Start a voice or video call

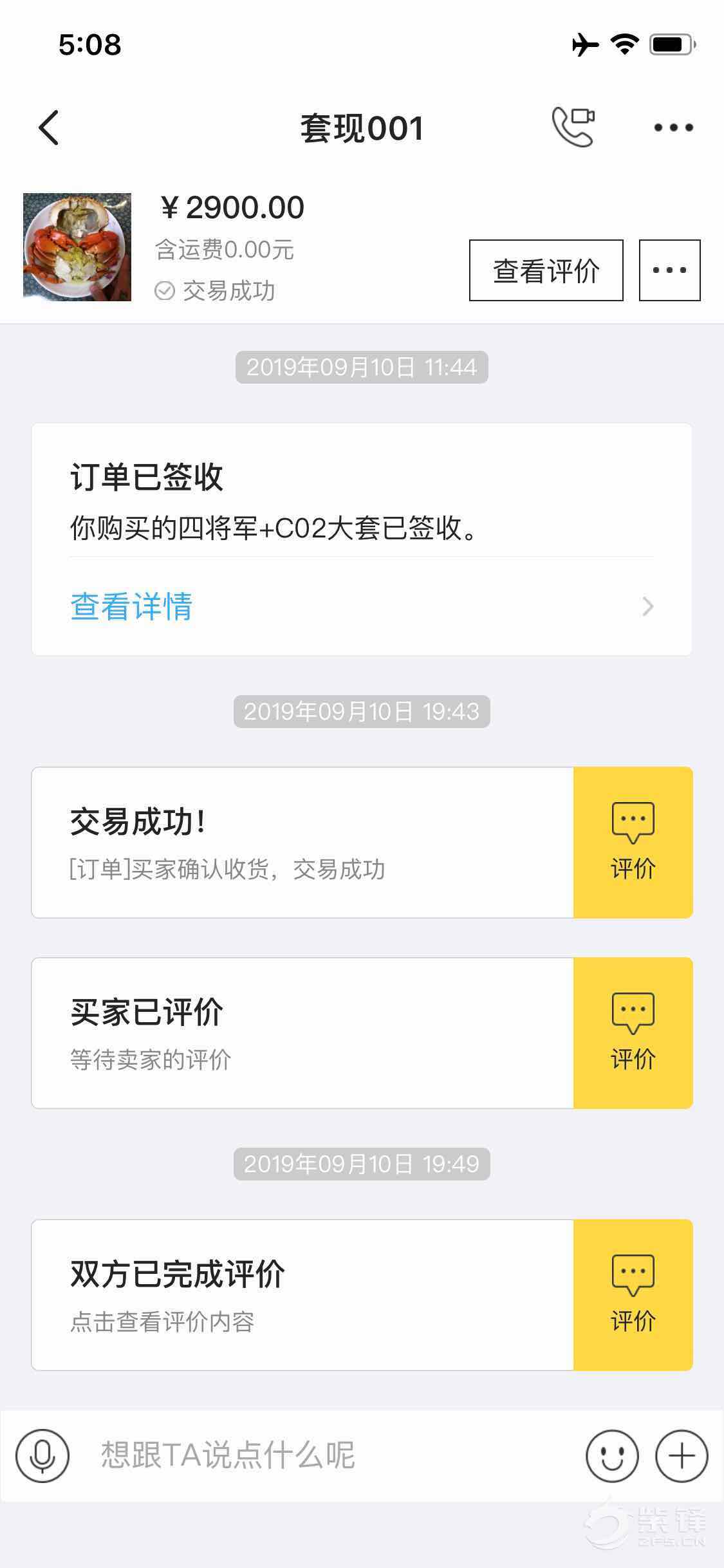coord(573,127)
